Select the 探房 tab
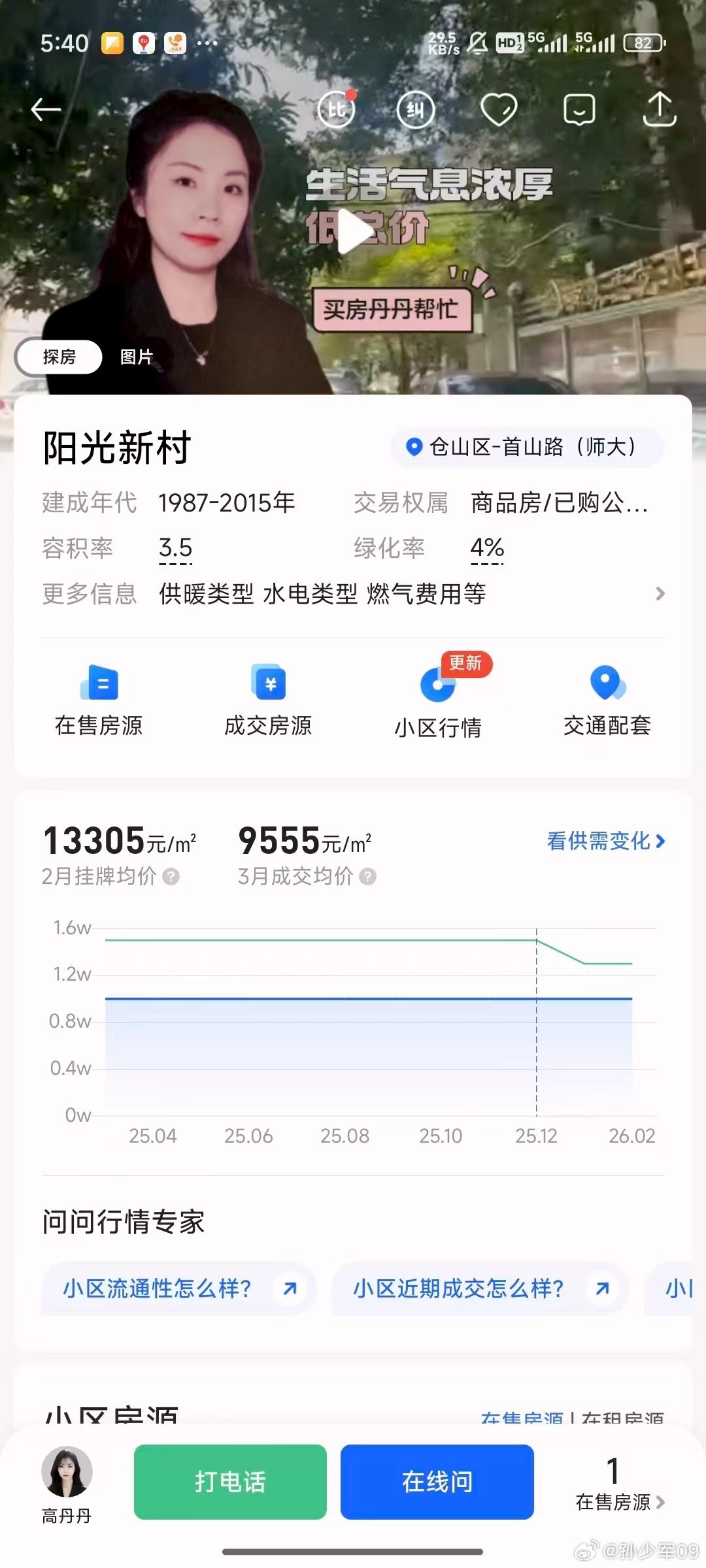The width and height of the screenshot is (706, 1568). pyautogui.click(x=58, y=357)
